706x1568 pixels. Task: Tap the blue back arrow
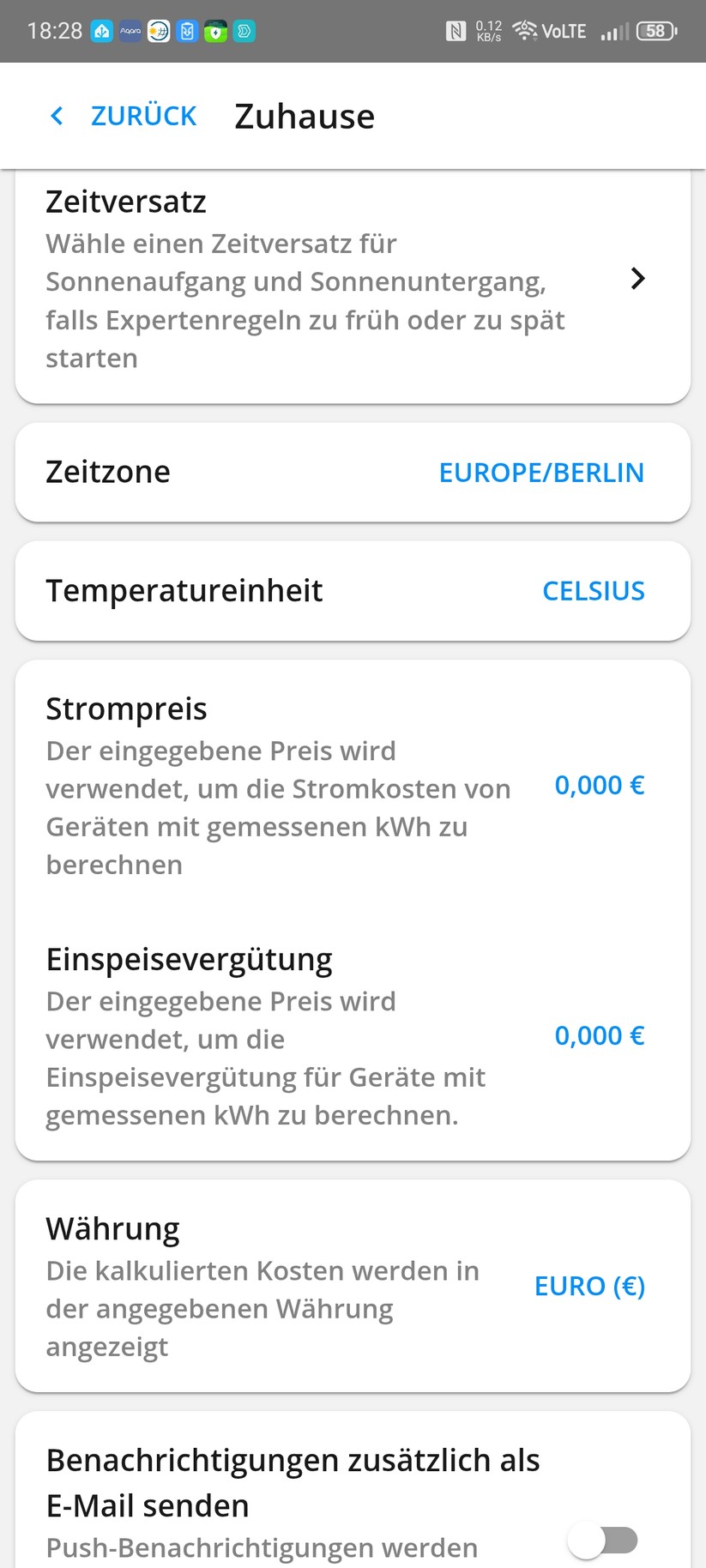tap(57, 115)
